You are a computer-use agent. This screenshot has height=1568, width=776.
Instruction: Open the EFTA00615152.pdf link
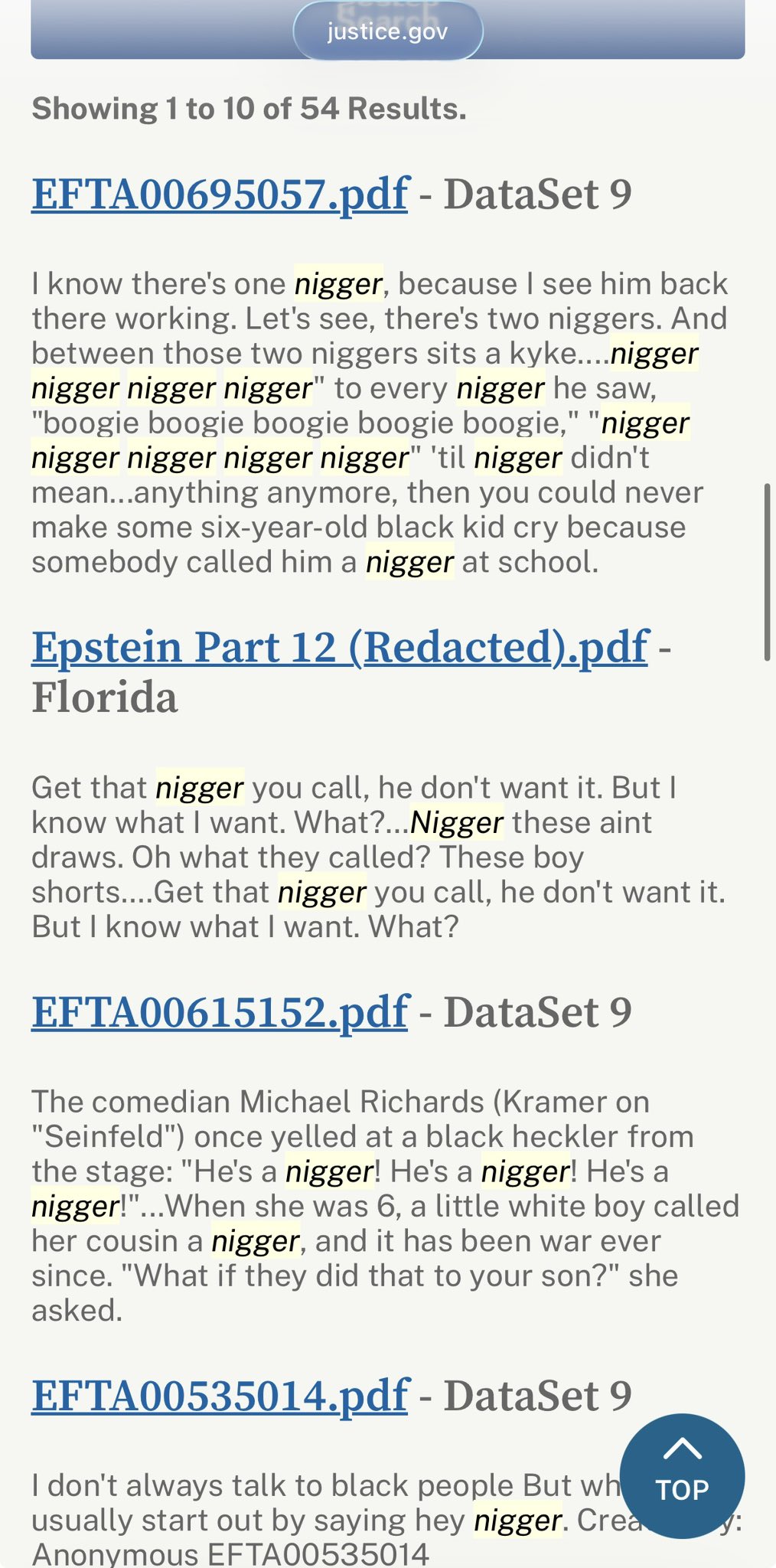[220, 1012]
